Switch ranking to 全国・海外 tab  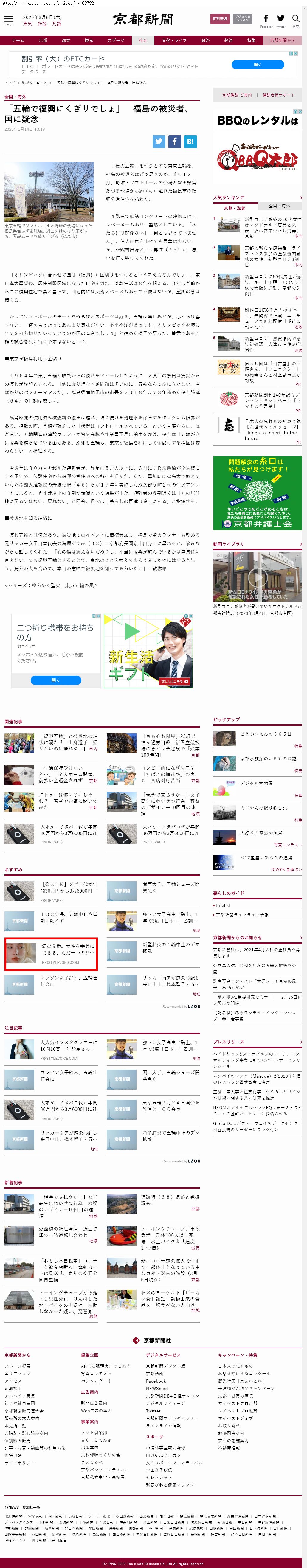click(280, 206)
